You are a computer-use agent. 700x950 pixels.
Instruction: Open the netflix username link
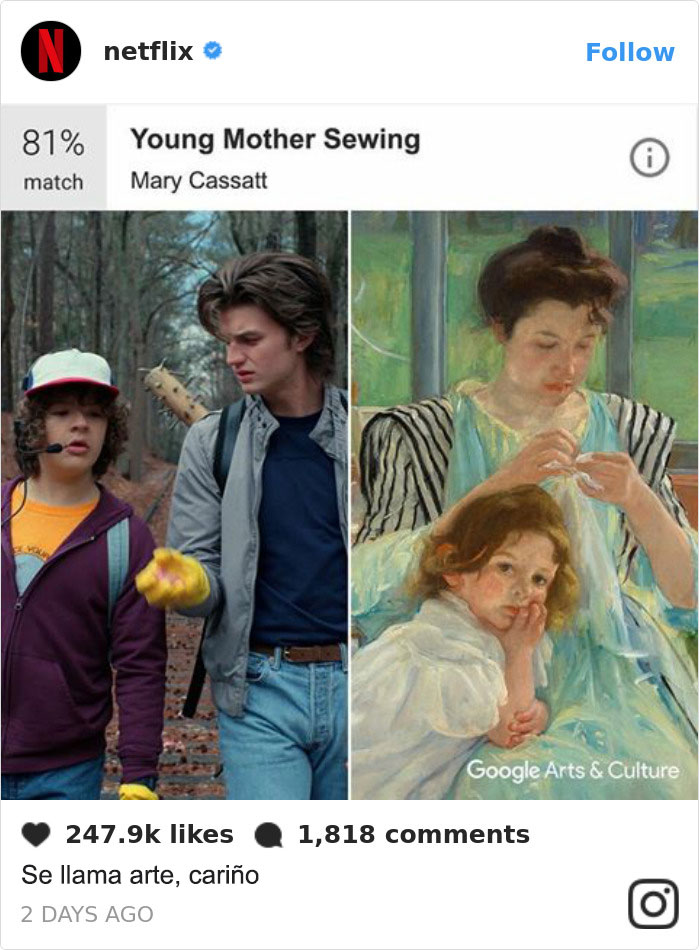tap(148, 52)
